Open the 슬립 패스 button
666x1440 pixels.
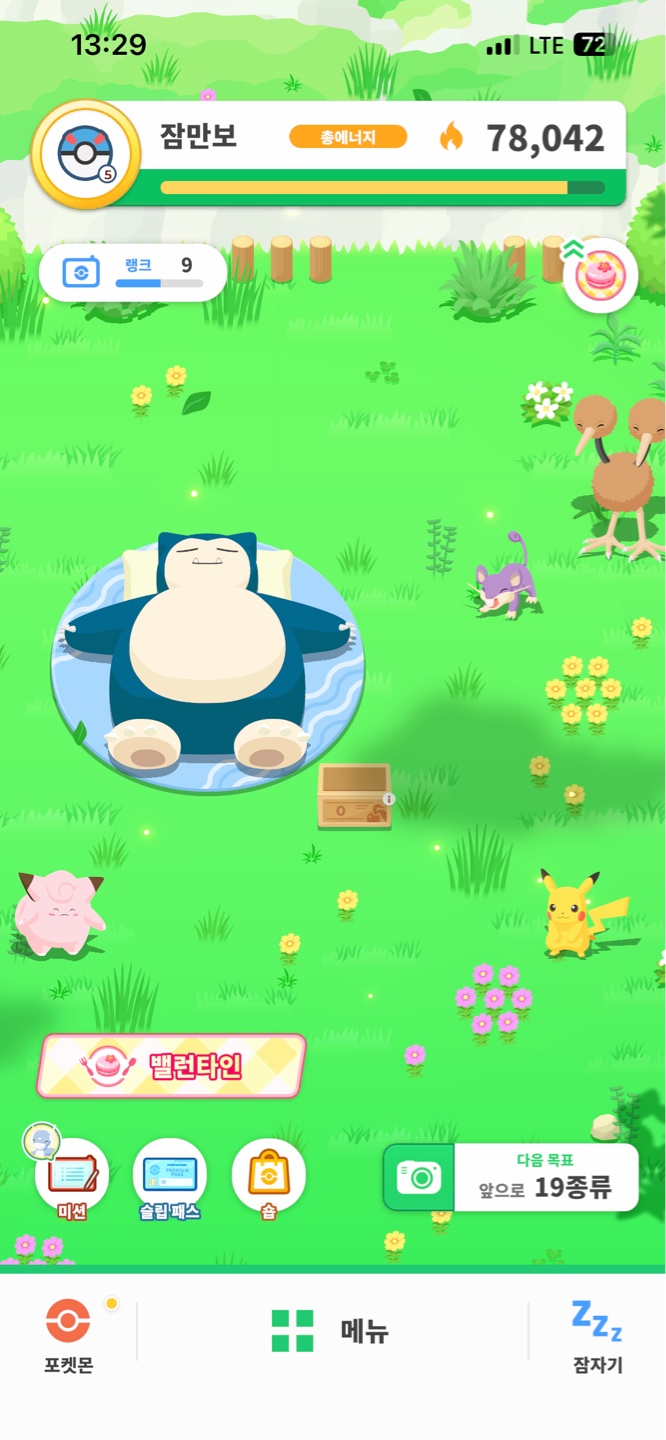tap(169, 1180)
